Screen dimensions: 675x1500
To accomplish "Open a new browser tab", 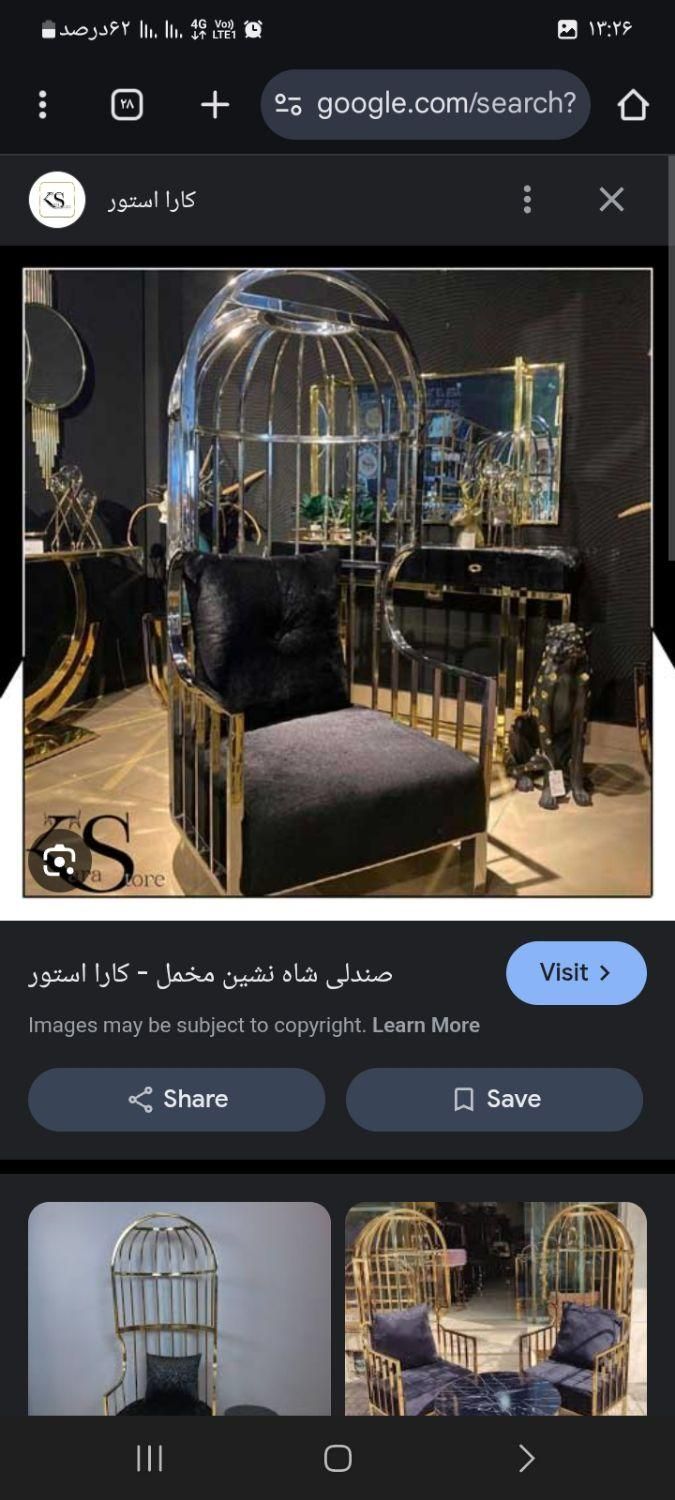I will coord(215,105).
